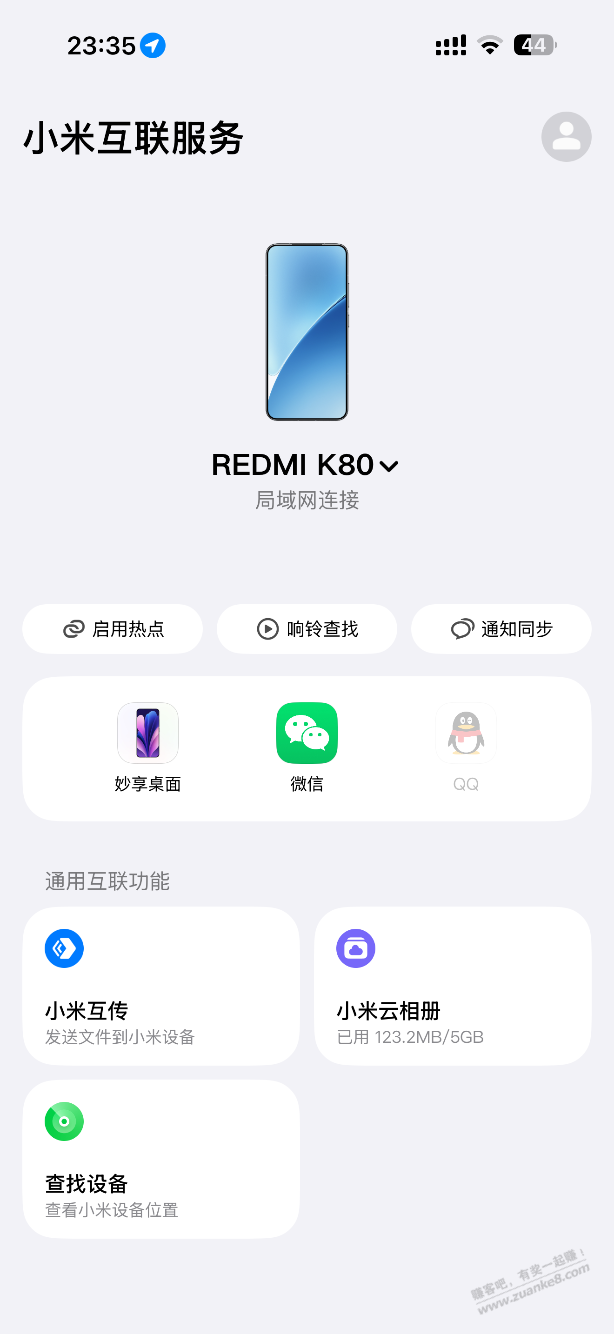
Task: Open 通知同步 notification sync
Action: [x=501, y=629]
